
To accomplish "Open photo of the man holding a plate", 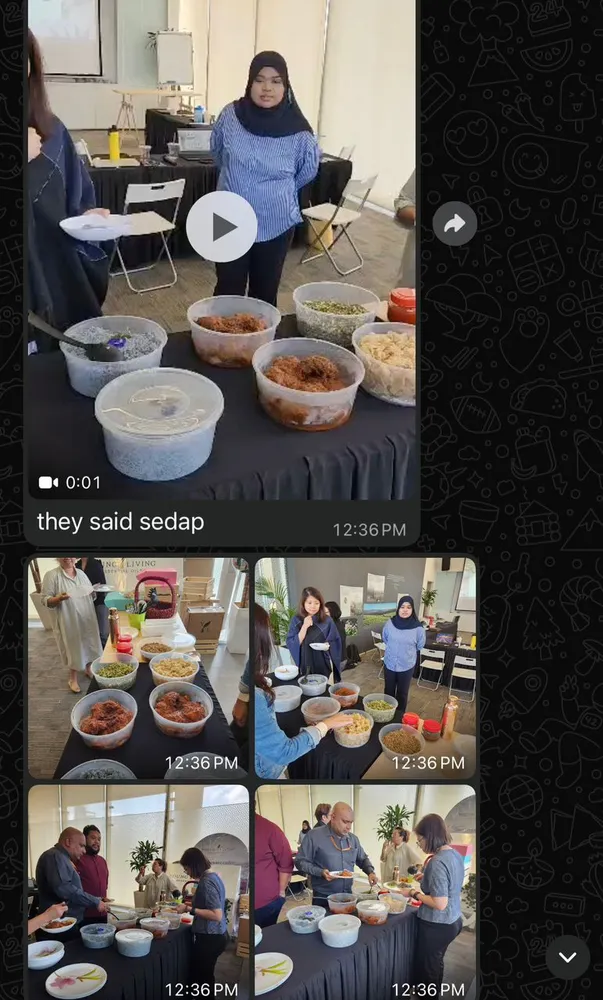I will [x=365, y=890].
